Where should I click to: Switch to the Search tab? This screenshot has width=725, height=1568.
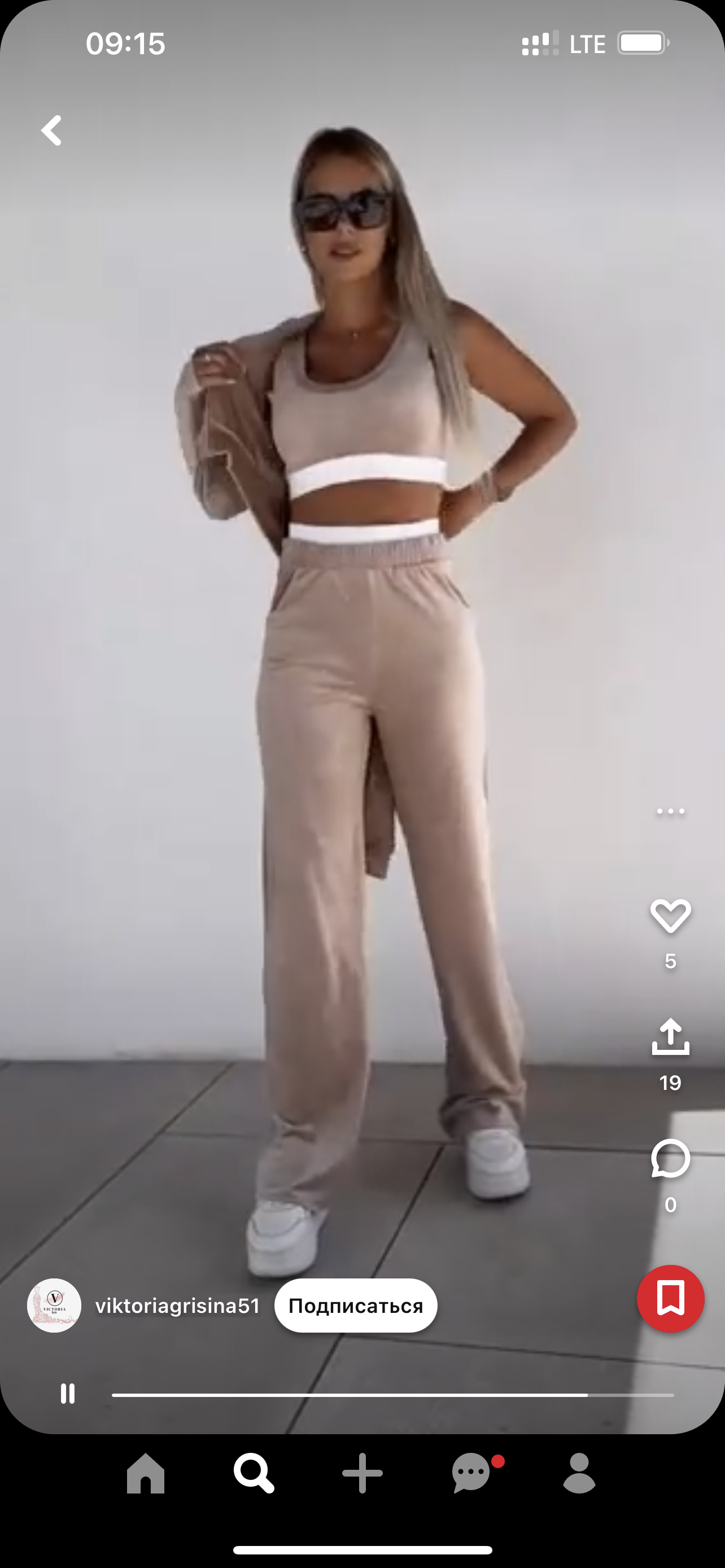click(x=254, y=1474)
